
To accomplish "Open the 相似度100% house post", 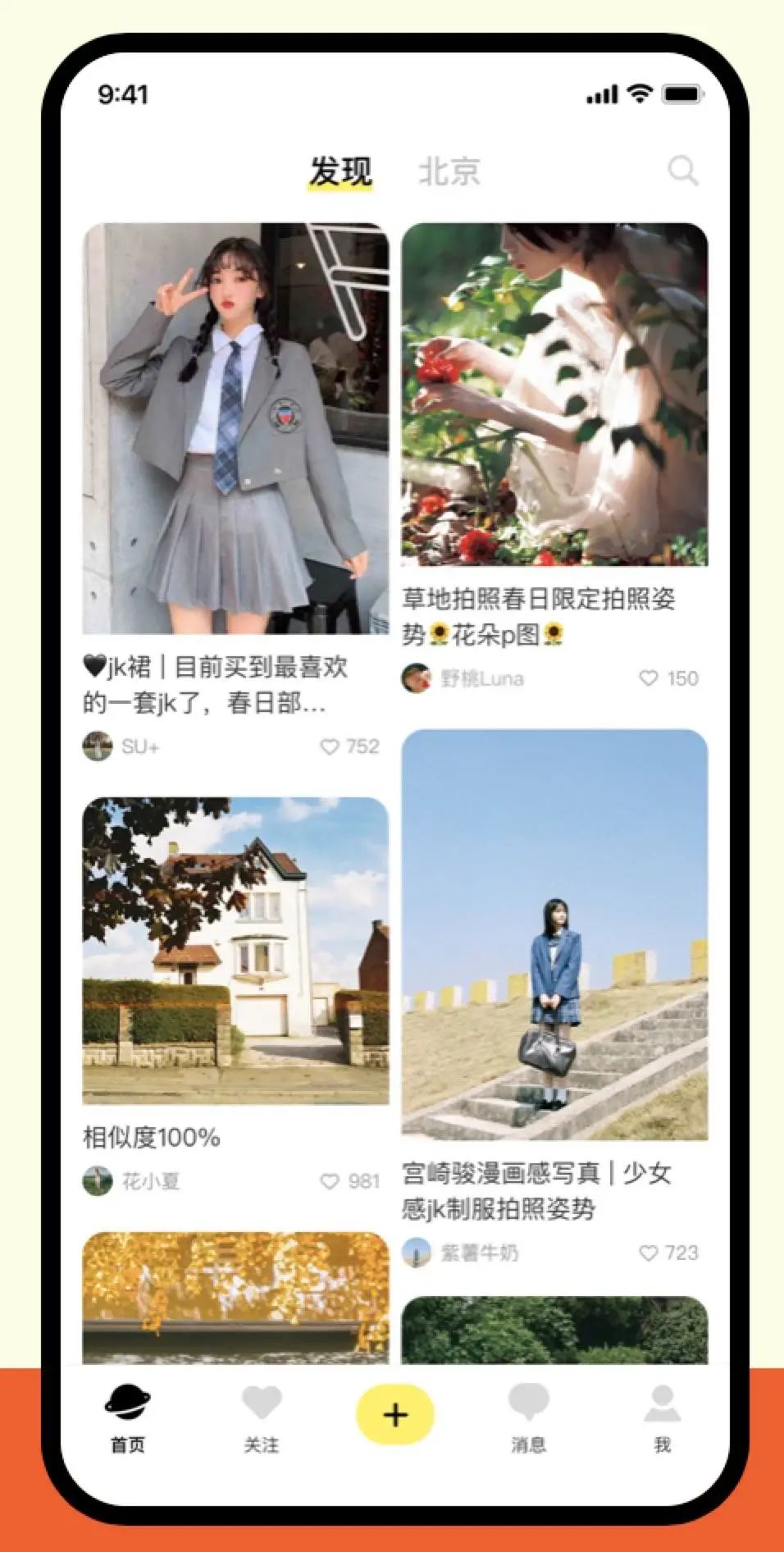I will (235, 950).
